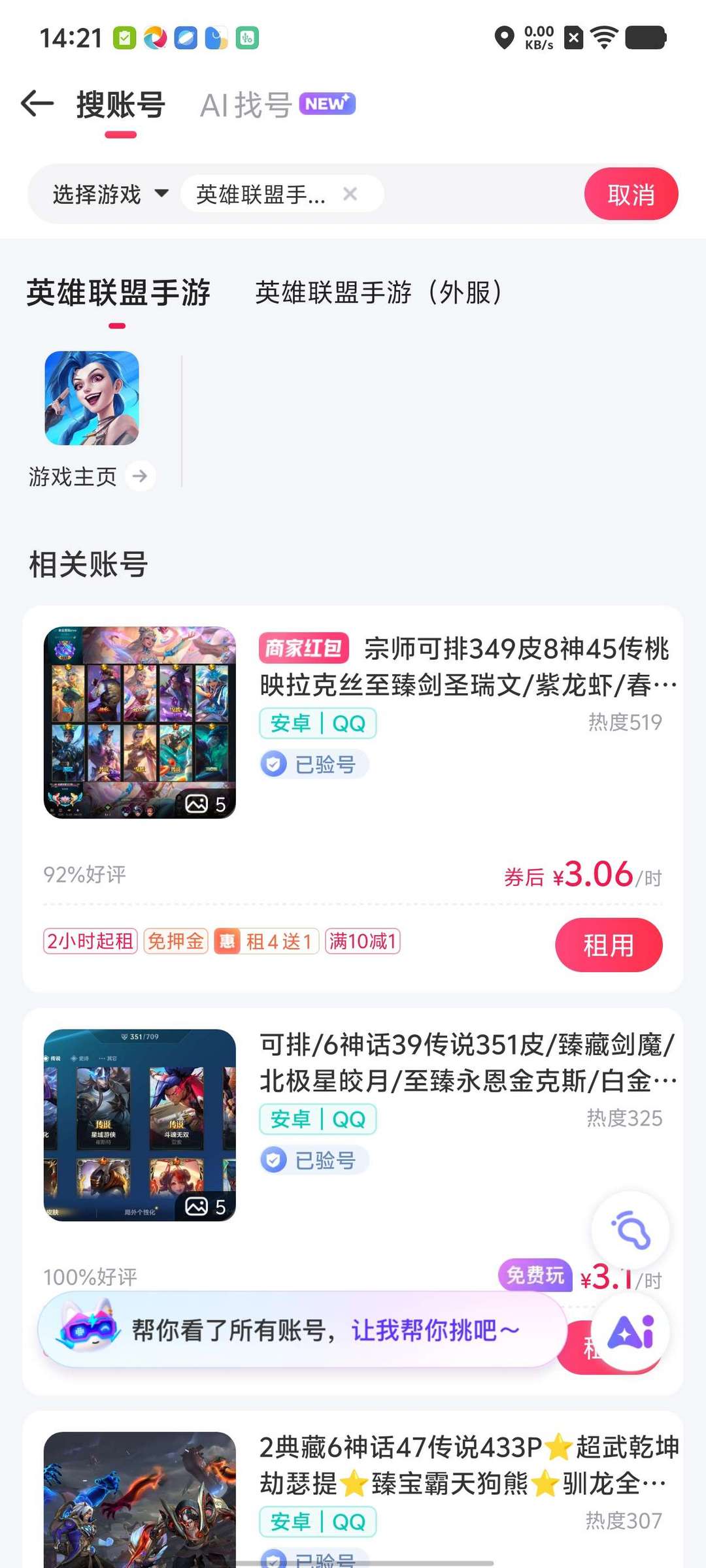Open the 游戏主页 link
The image size is (706, 1568).
click(x=91, y=476)
